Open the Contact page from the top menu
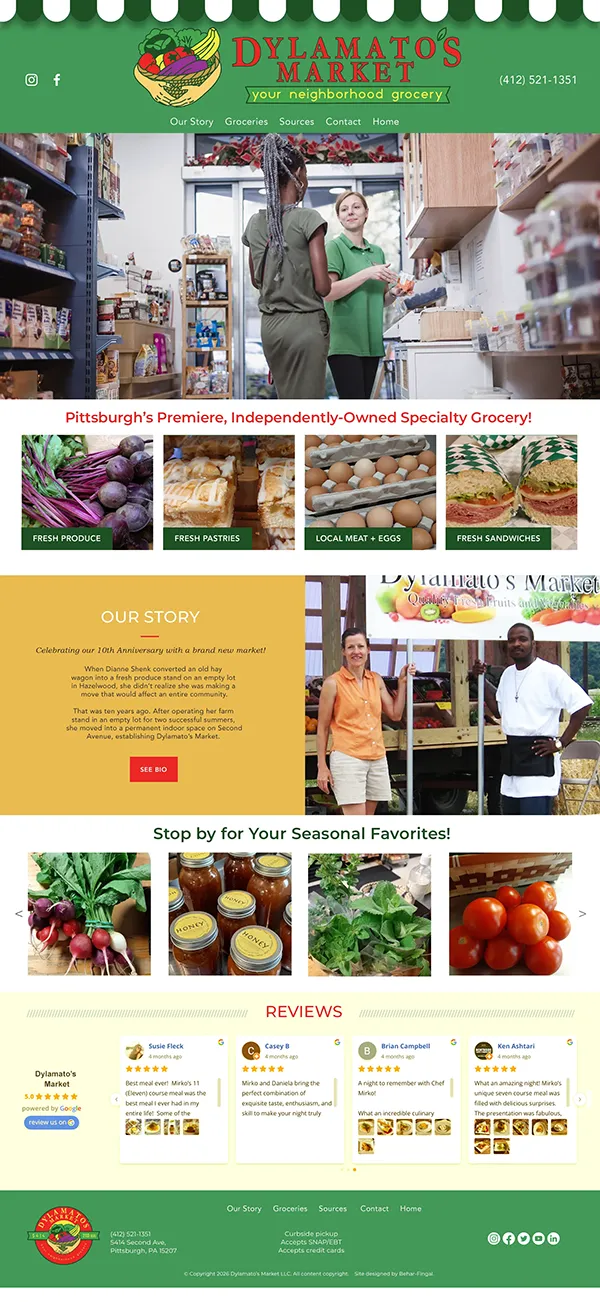 pyautogui.click(x=343, y=122)
